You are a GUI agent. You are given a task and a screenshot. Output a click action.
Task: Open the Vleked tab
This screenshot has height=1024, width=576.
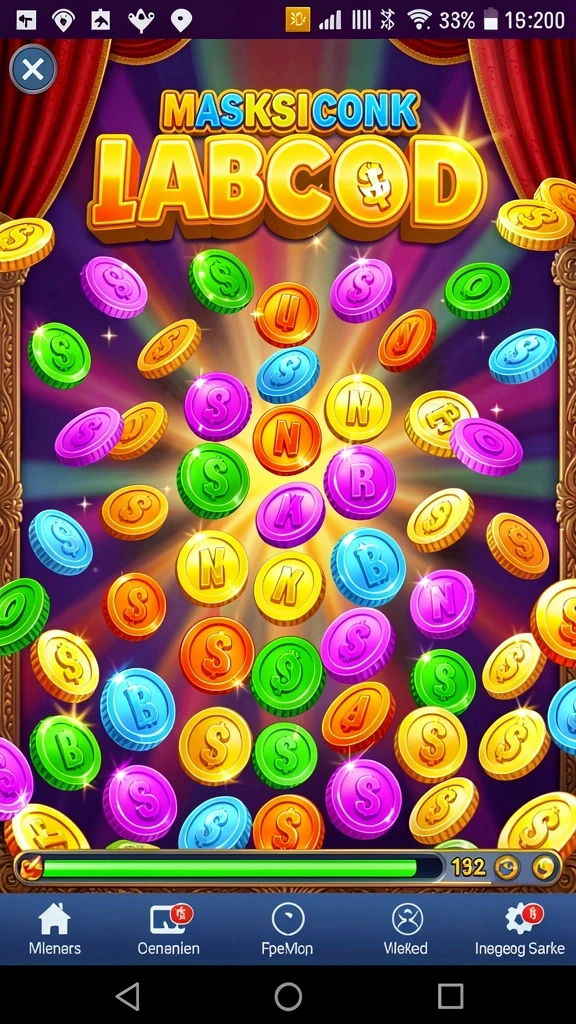click(406, 929)
